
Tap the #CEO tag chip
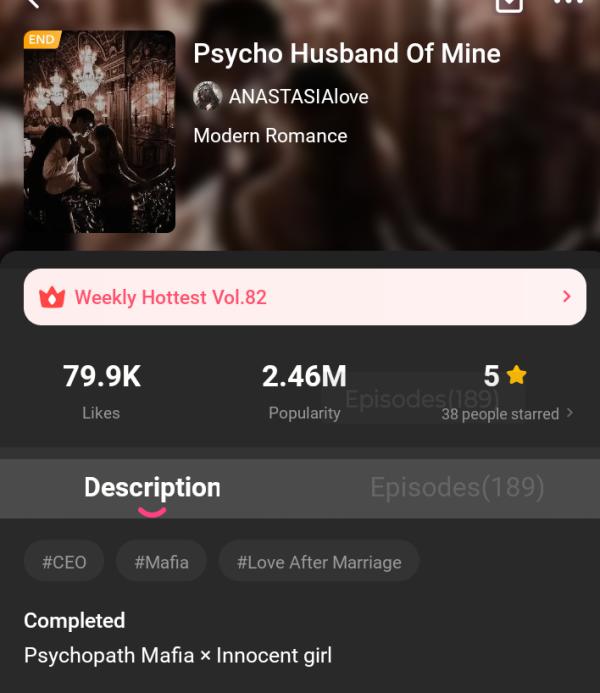[x=64, y=562]
